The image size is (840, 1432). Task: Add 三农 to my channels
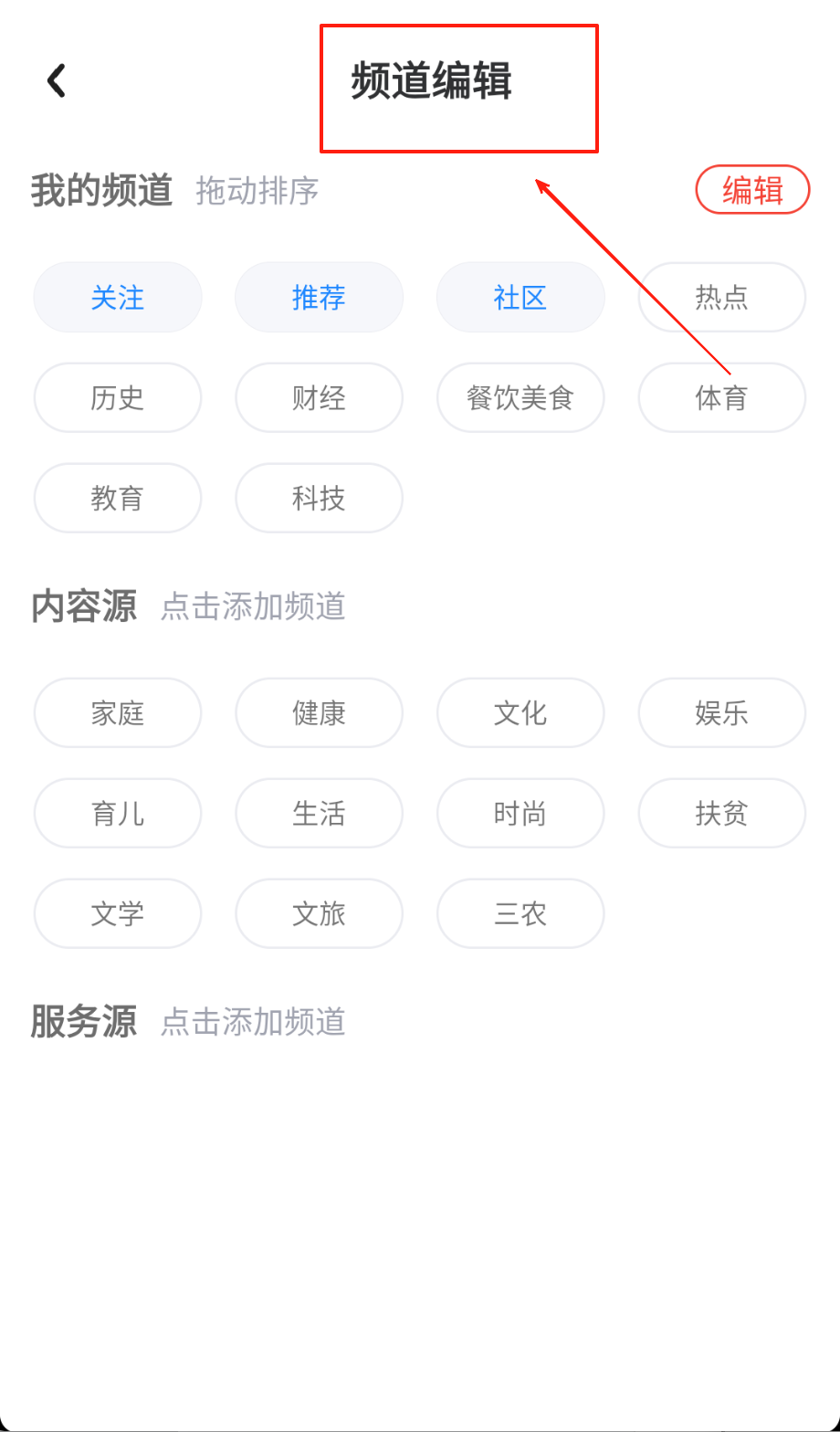pos(520,914)
